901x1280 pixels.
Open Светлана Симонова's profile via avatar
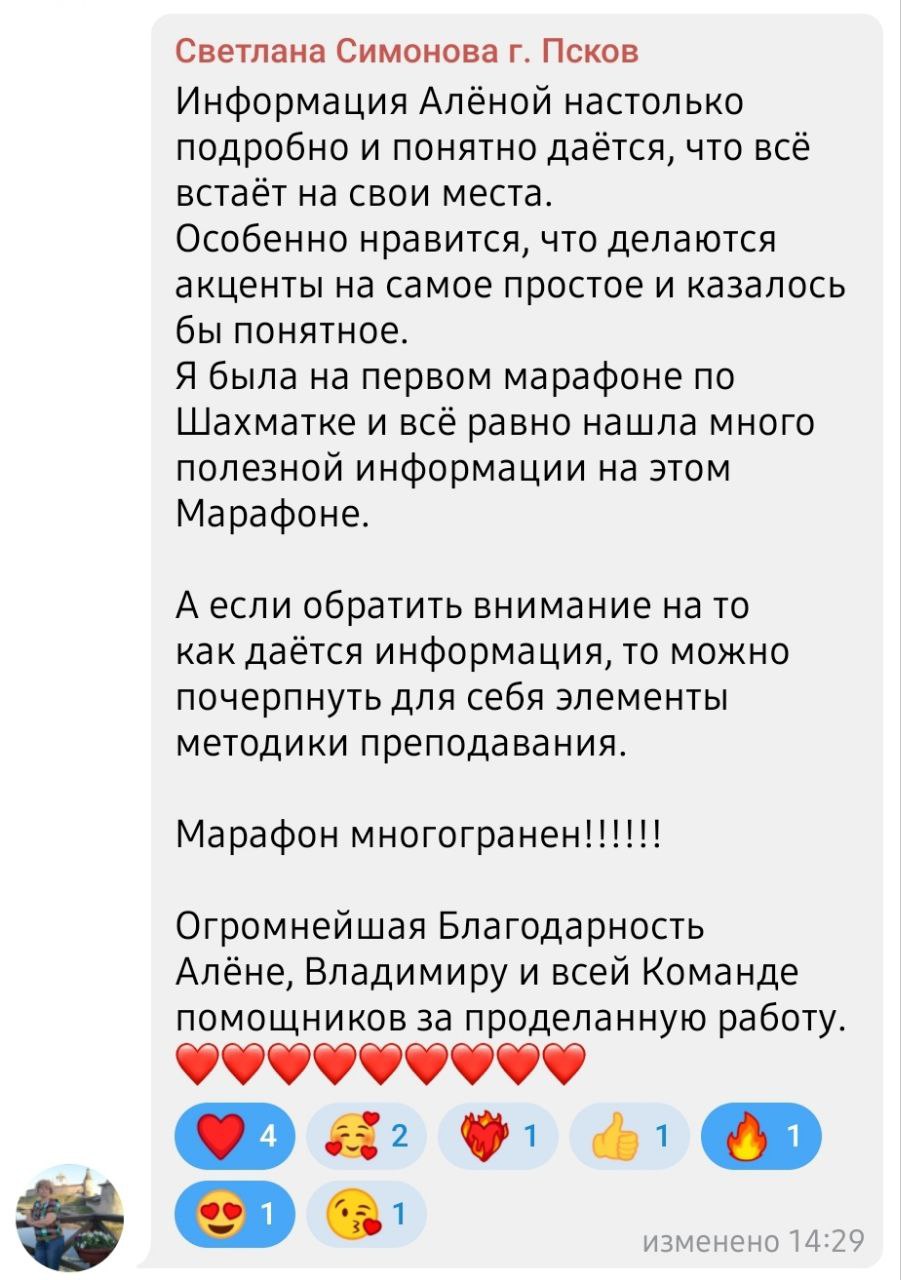pos(71,1217)
